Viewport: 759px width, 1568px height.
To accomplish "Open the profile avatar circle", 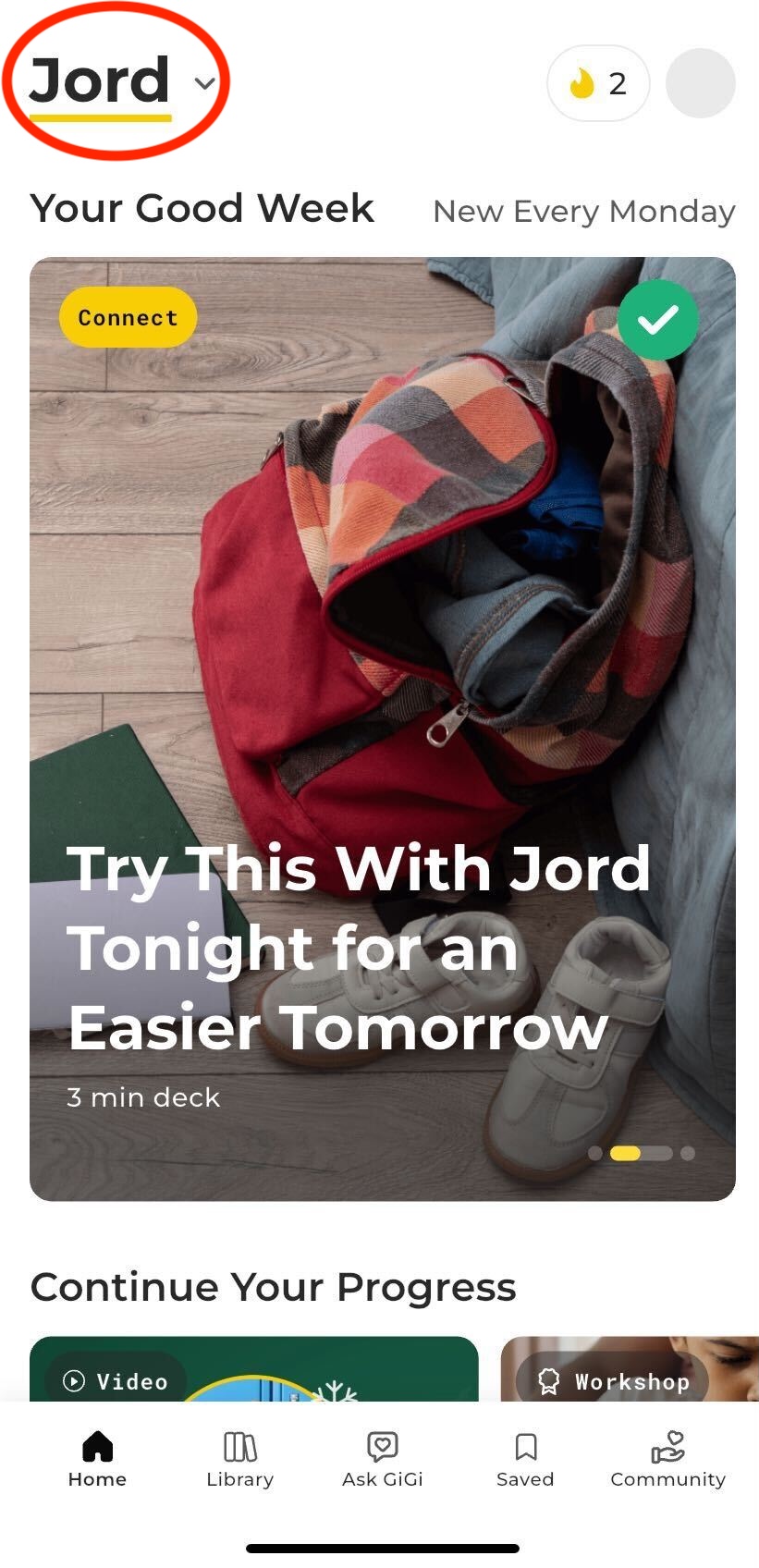I will (x=701, y=83).
